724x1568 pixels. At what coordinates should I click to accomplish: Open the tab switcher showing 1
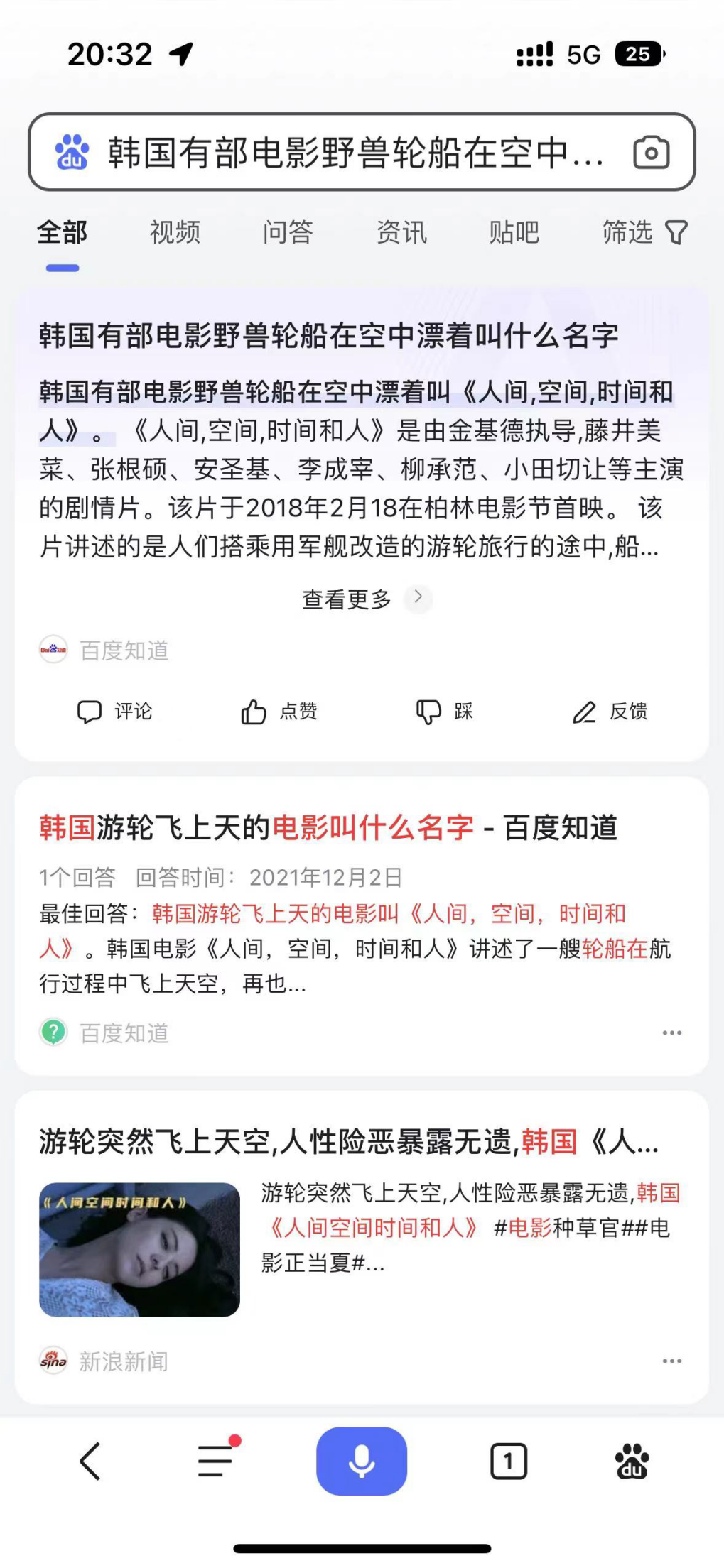click(x=509, y=1461)
